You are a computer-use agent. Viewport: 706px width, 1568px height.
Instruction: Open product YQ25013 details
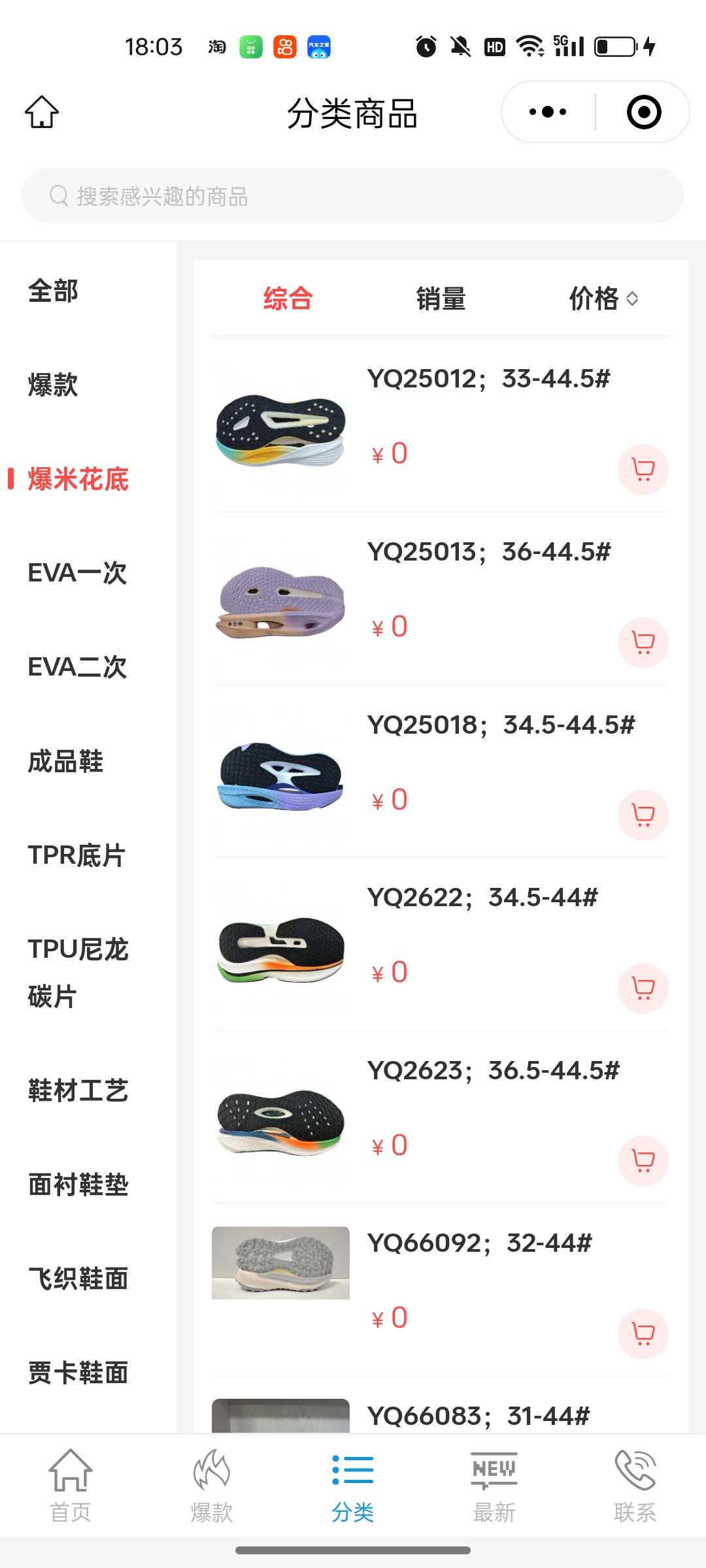pos(488,552)
